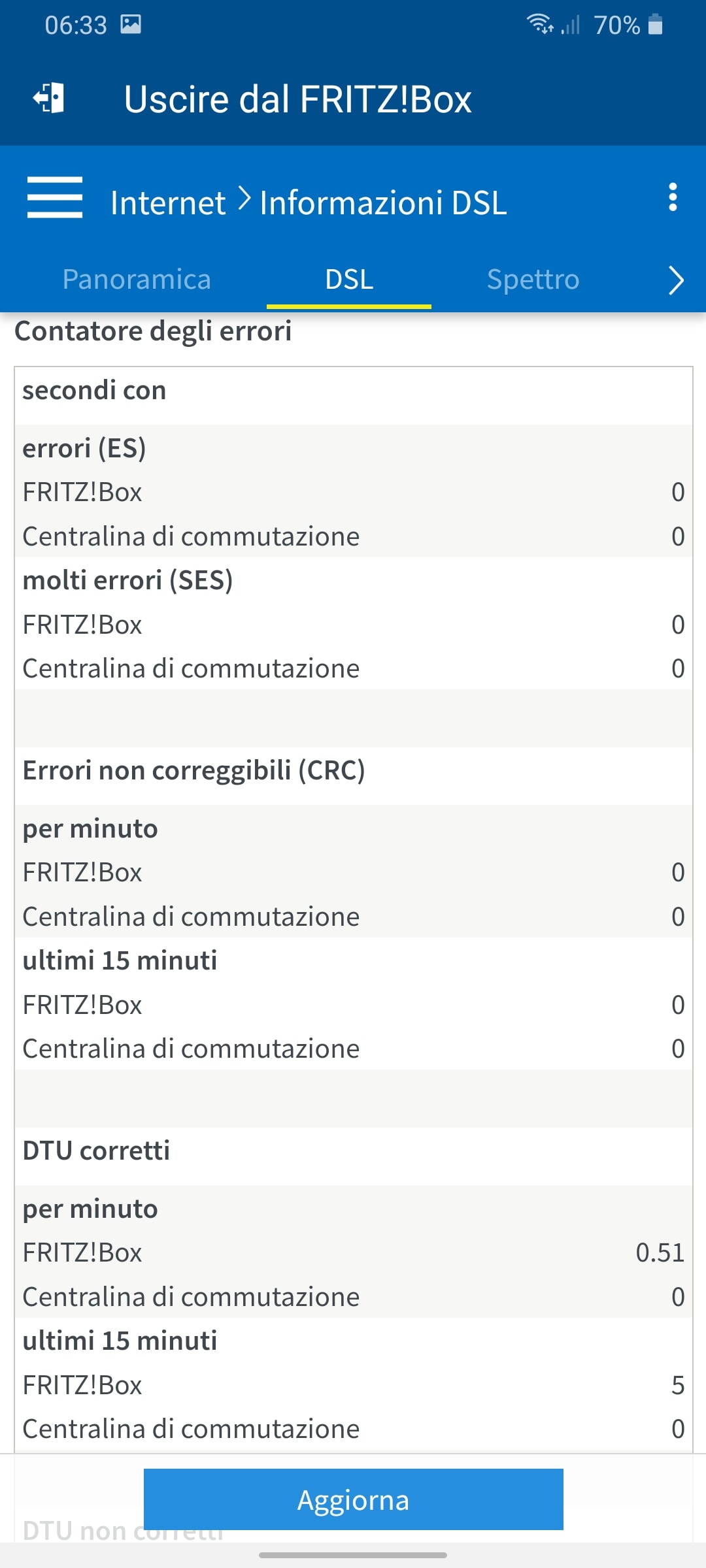
Task: Open the hamburger navigation menu
Action: [55, 197]
